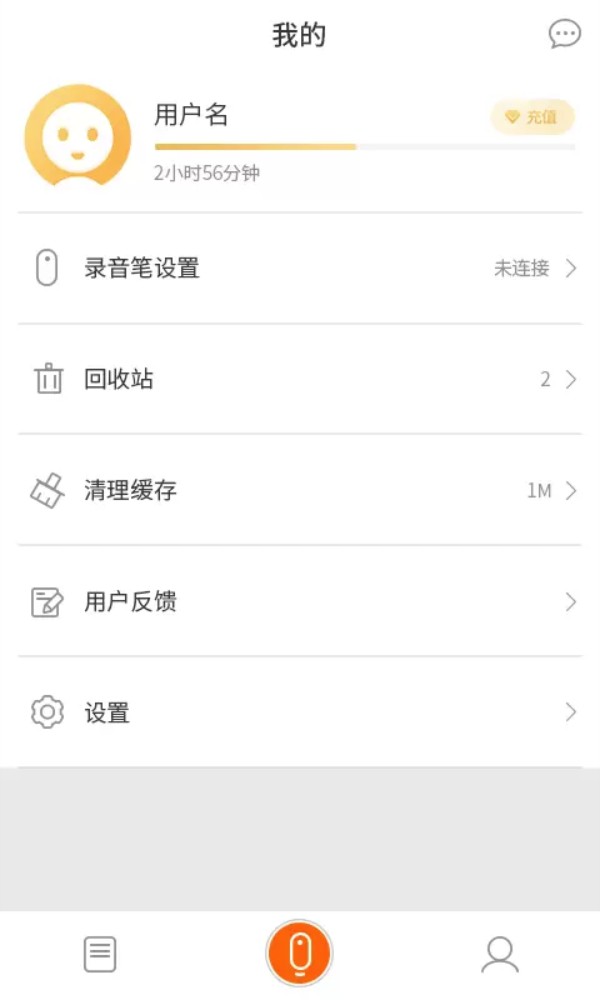Switch to the profile tab
600x1000 pixels.
[x=499, y=954]
